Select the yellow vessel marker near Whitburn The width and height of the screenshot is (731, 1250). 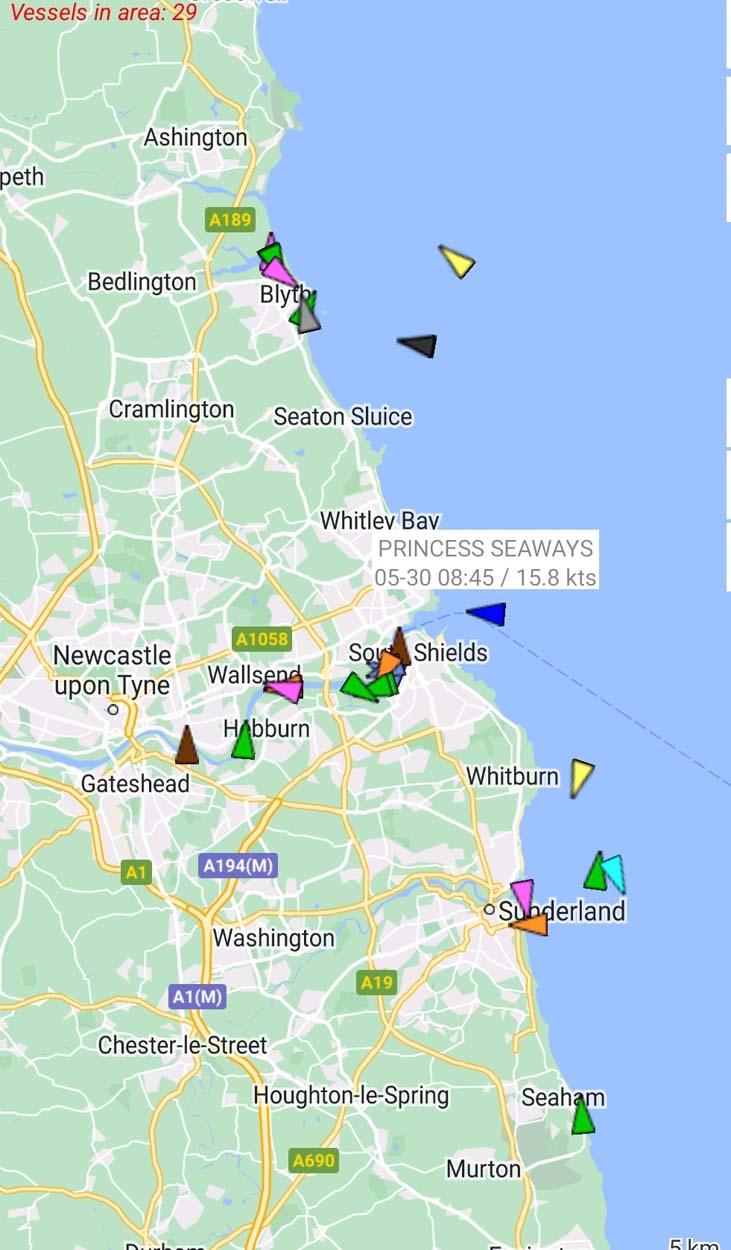point(581,777)
